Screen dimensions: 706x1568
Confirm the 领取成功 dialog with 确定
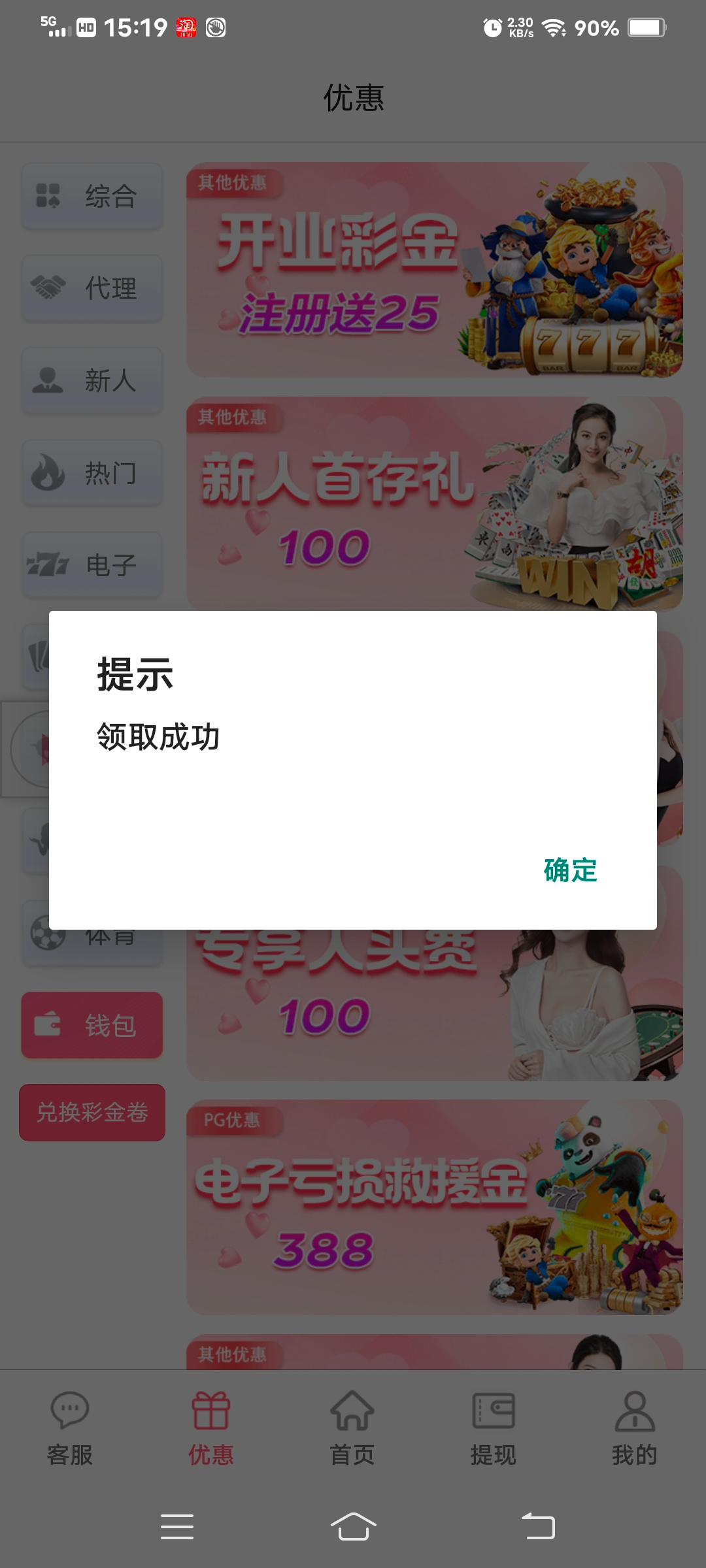[570, 870]
